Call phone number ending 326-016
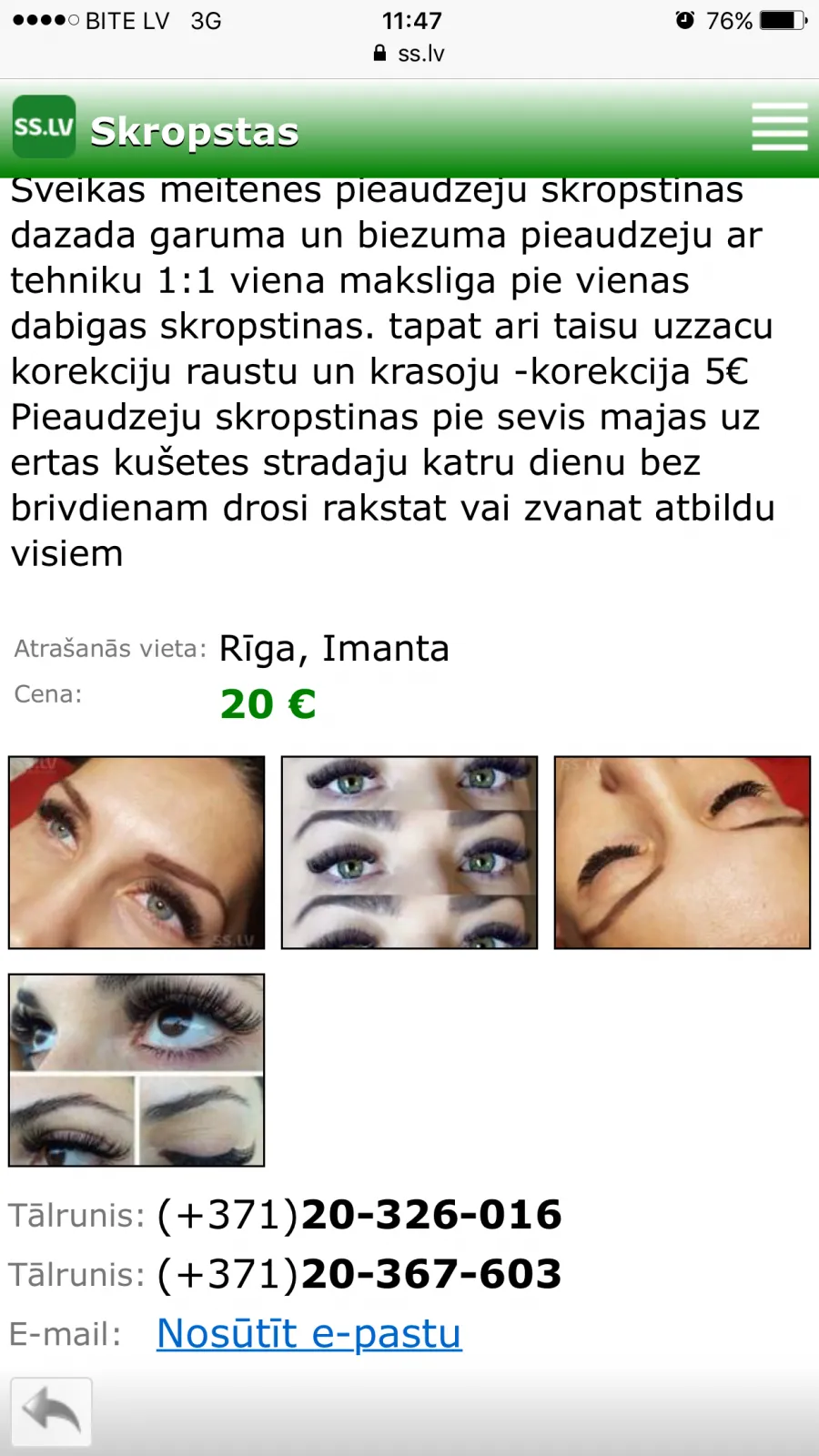The image size is (819, 1456). [x=359, y=1215]
